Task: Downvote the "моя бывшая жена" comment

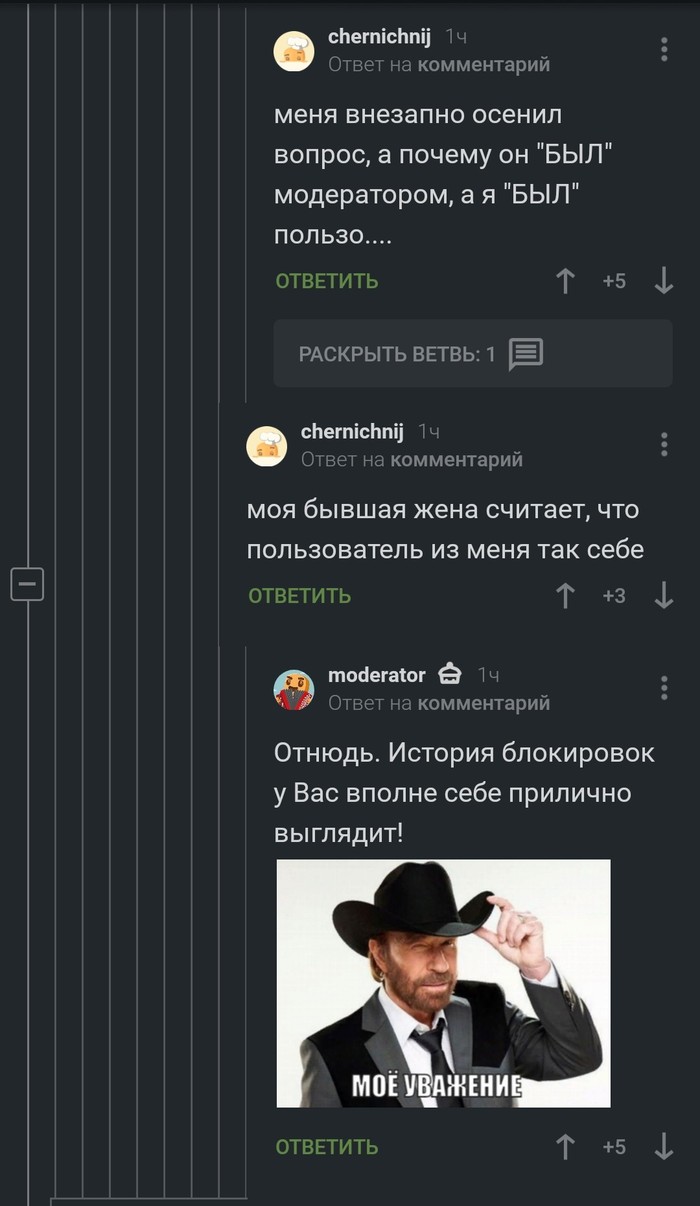Action: point(664,596)
